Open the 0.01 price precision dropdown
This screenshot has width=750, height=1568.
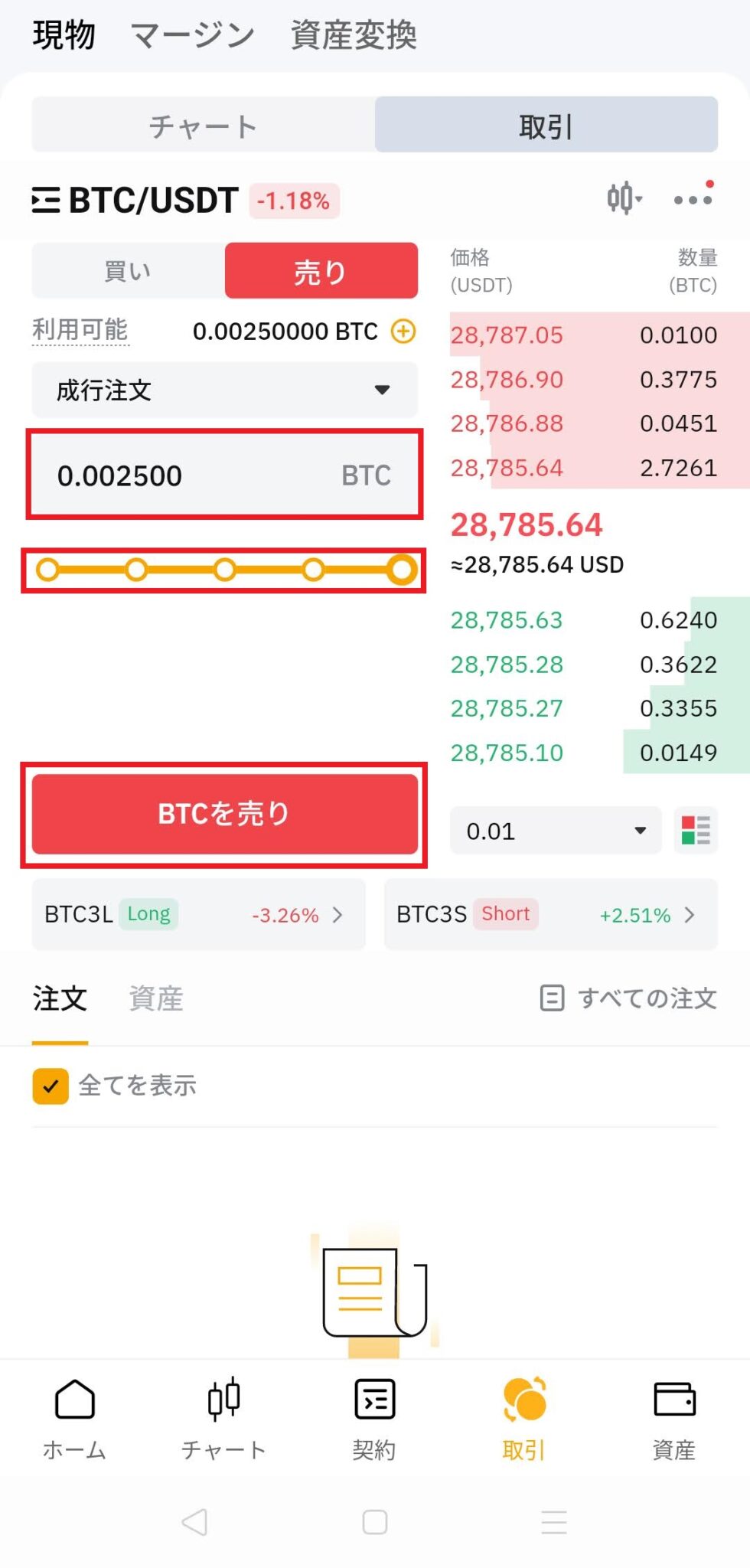(x=554, y=831)
